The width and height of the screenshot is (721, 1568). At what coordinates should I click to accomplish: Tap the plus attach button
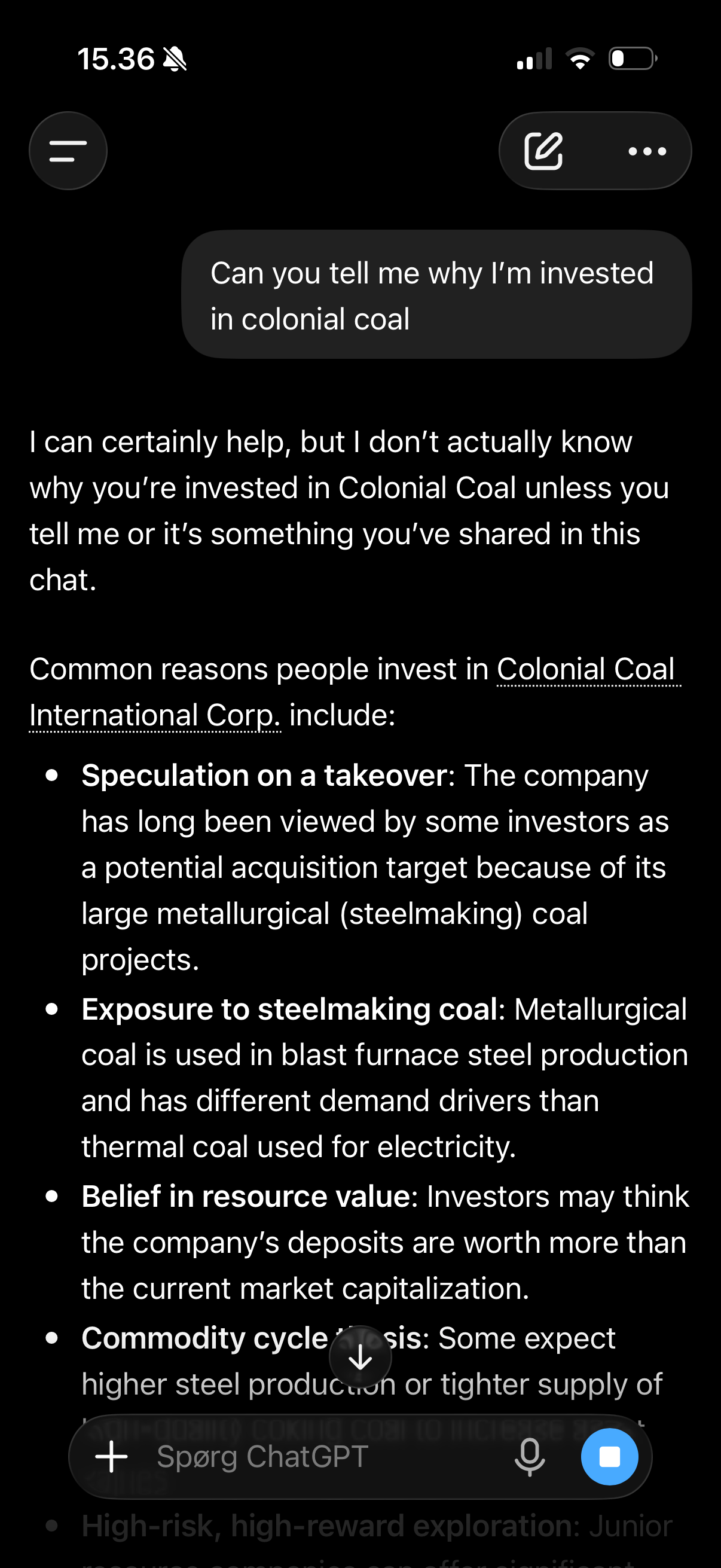112,1457
